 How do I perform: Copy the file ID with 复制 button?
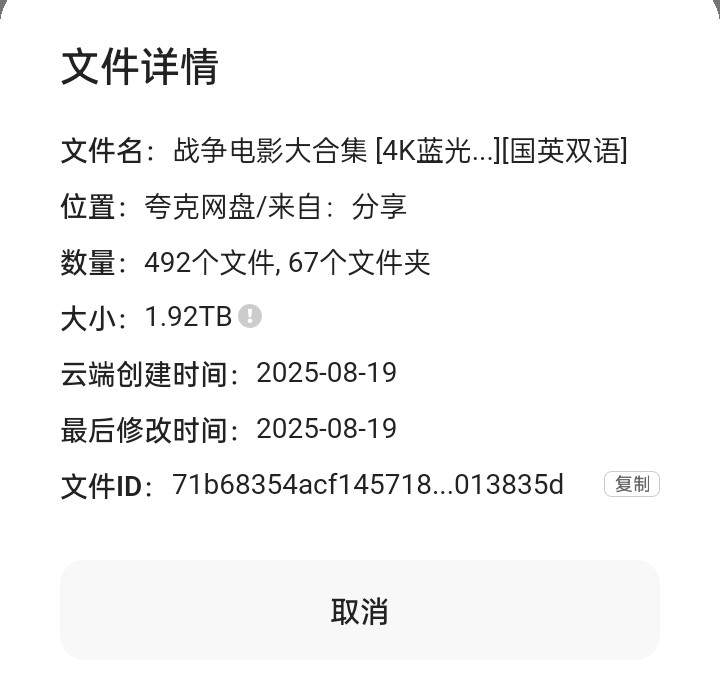(631, 484)
